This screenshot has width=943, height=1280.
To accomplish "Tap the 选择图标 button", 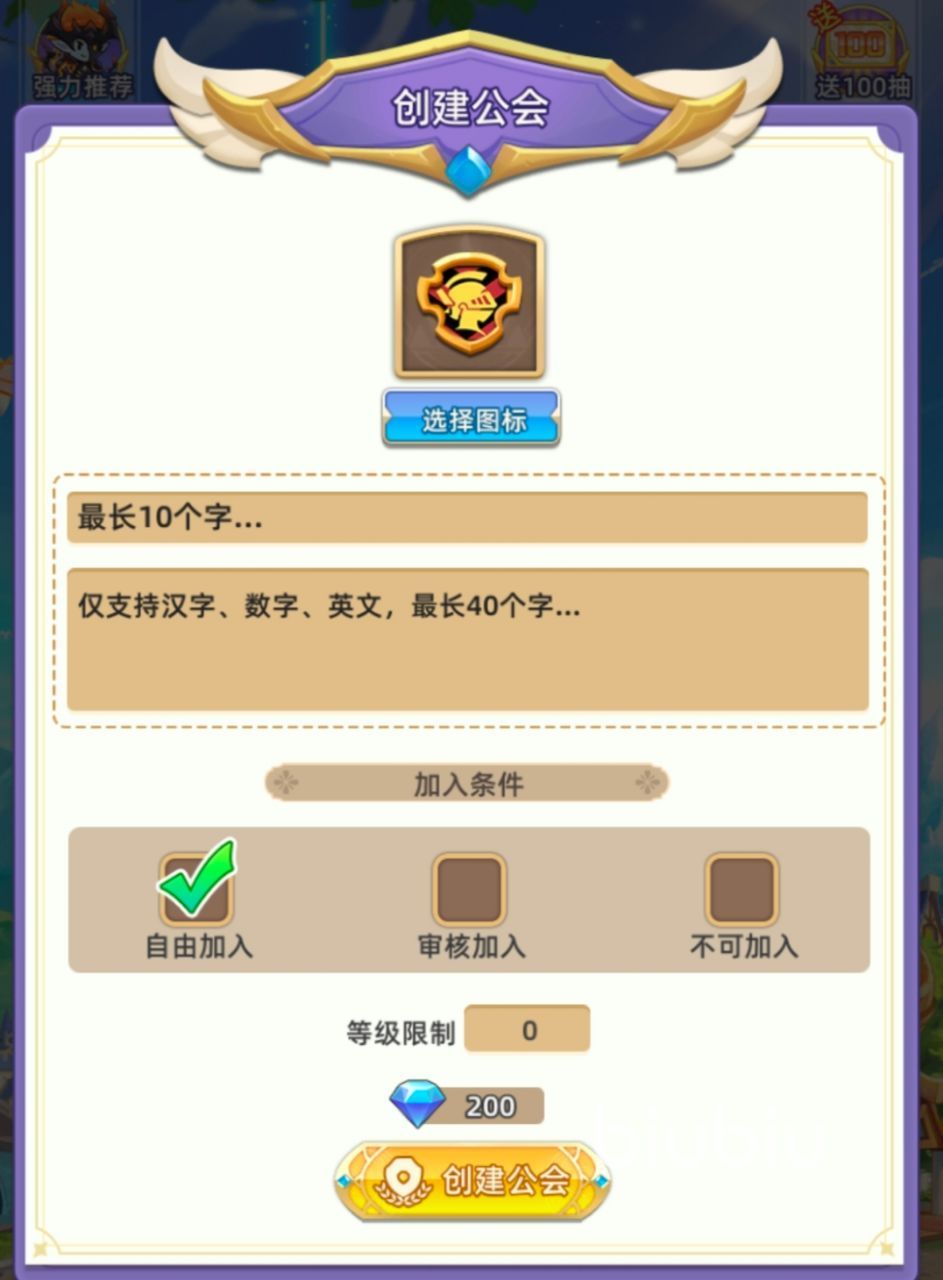I will point(470,418).
